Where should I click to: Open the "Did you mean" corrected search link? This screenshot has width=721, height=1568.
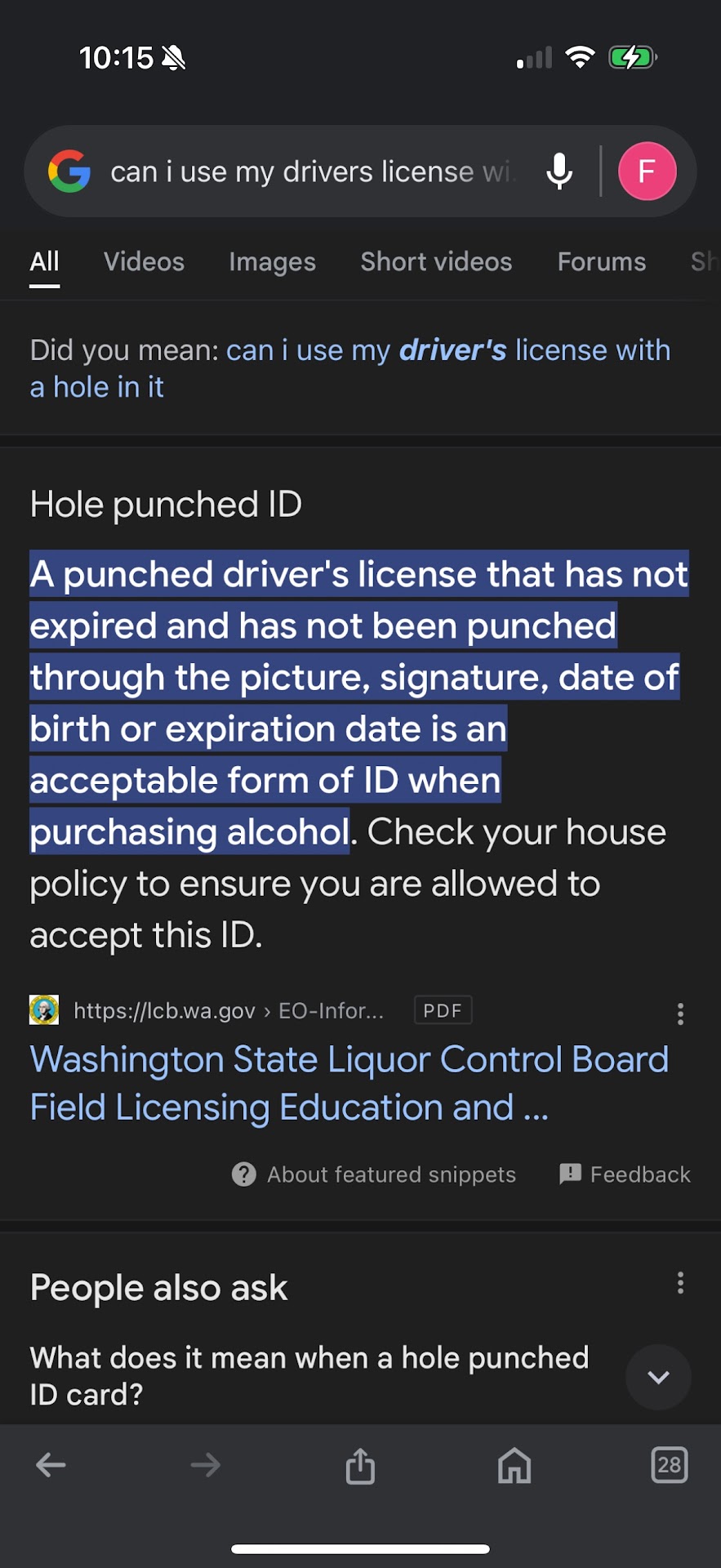point(349,368)
